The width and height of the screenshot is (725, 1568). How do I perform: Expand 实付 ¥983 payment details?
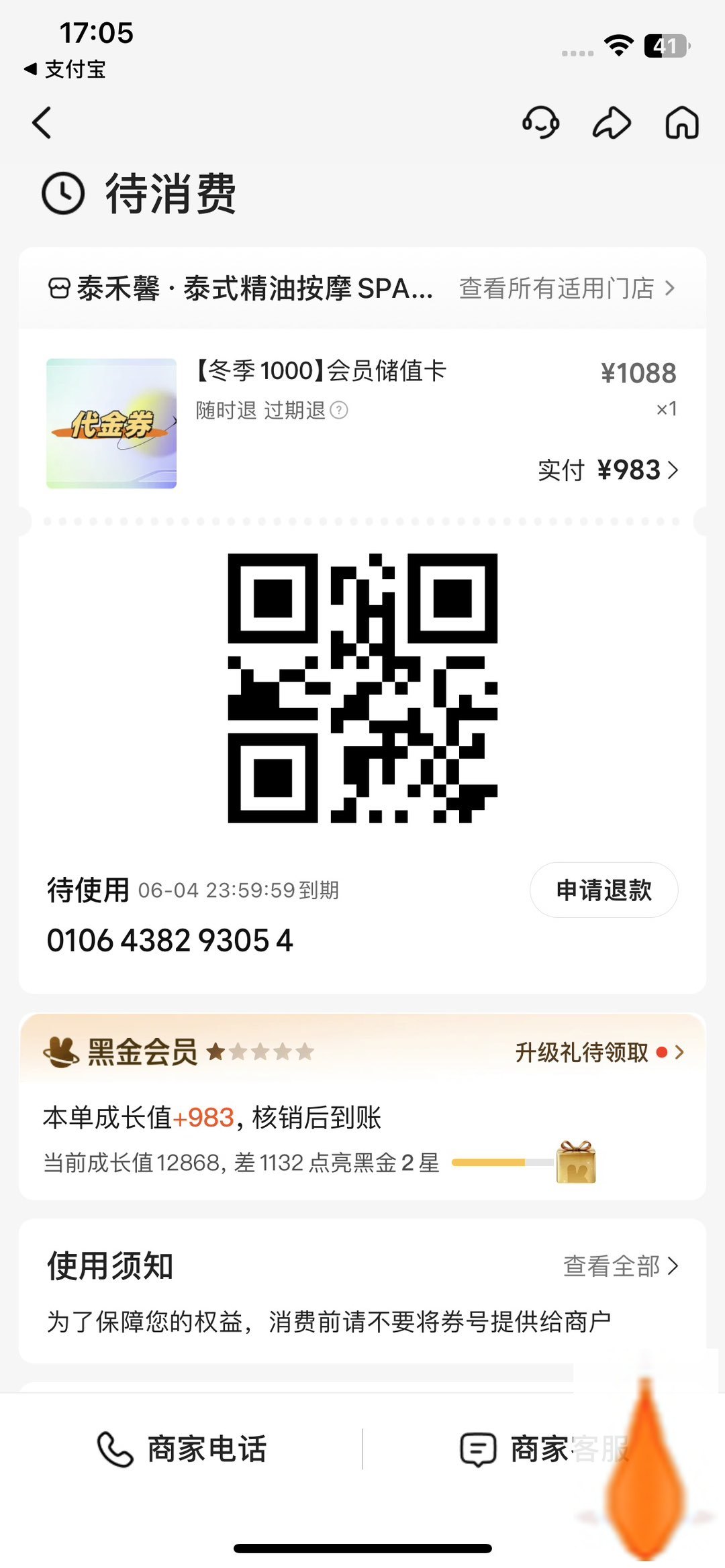coord(608,470)
